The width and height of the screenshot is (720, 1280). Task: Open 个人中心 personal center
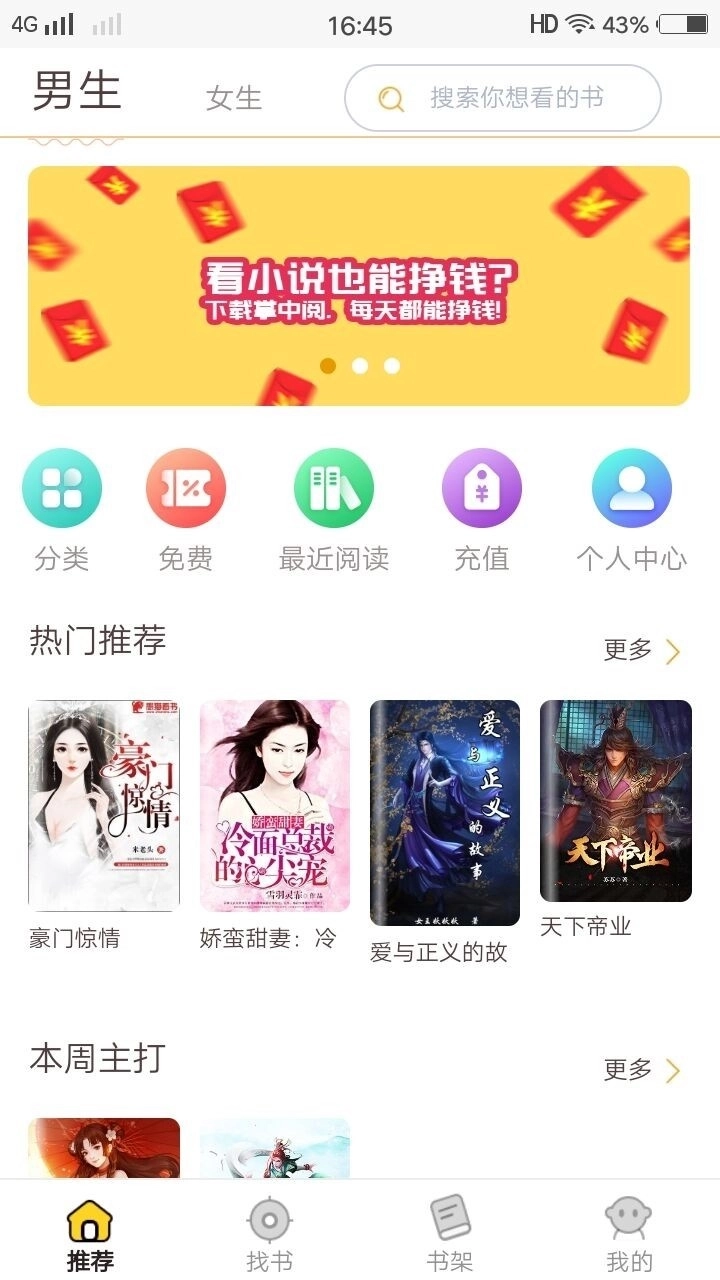[630, 487]
